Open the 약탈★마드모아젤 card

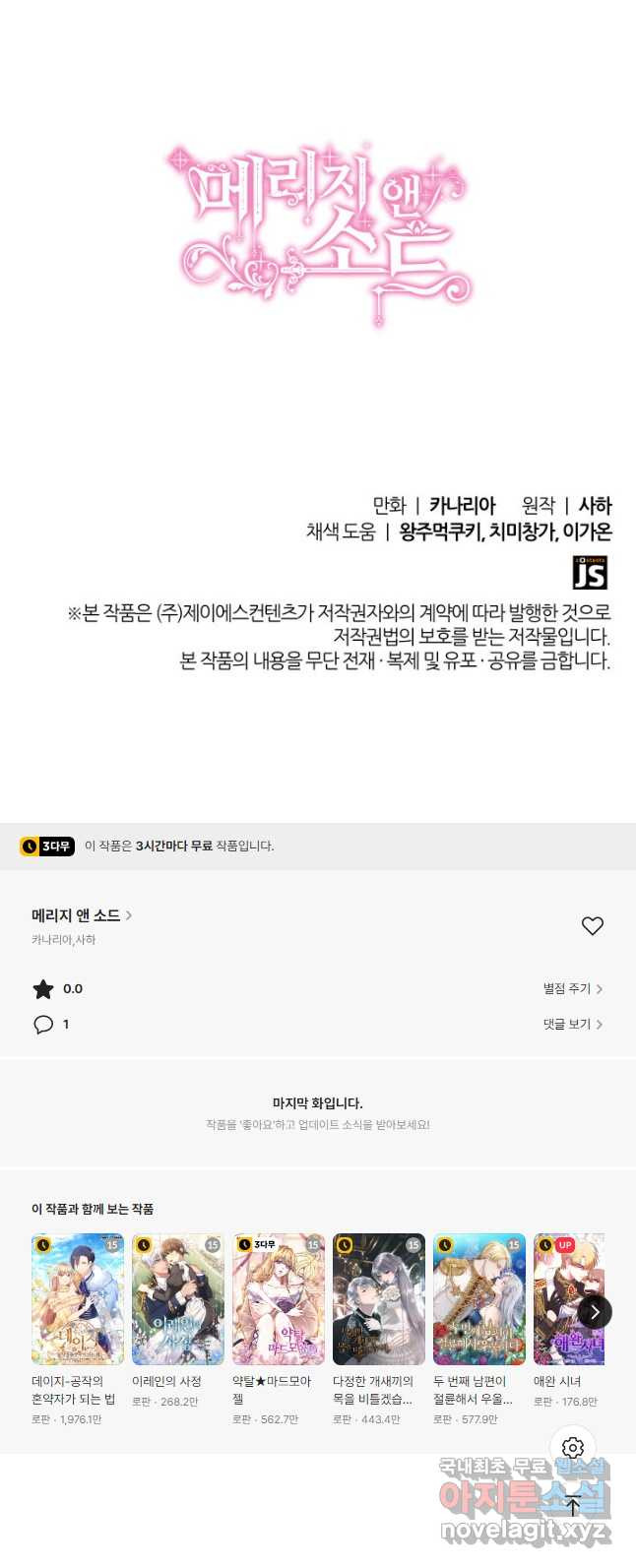click(279, 1299)
